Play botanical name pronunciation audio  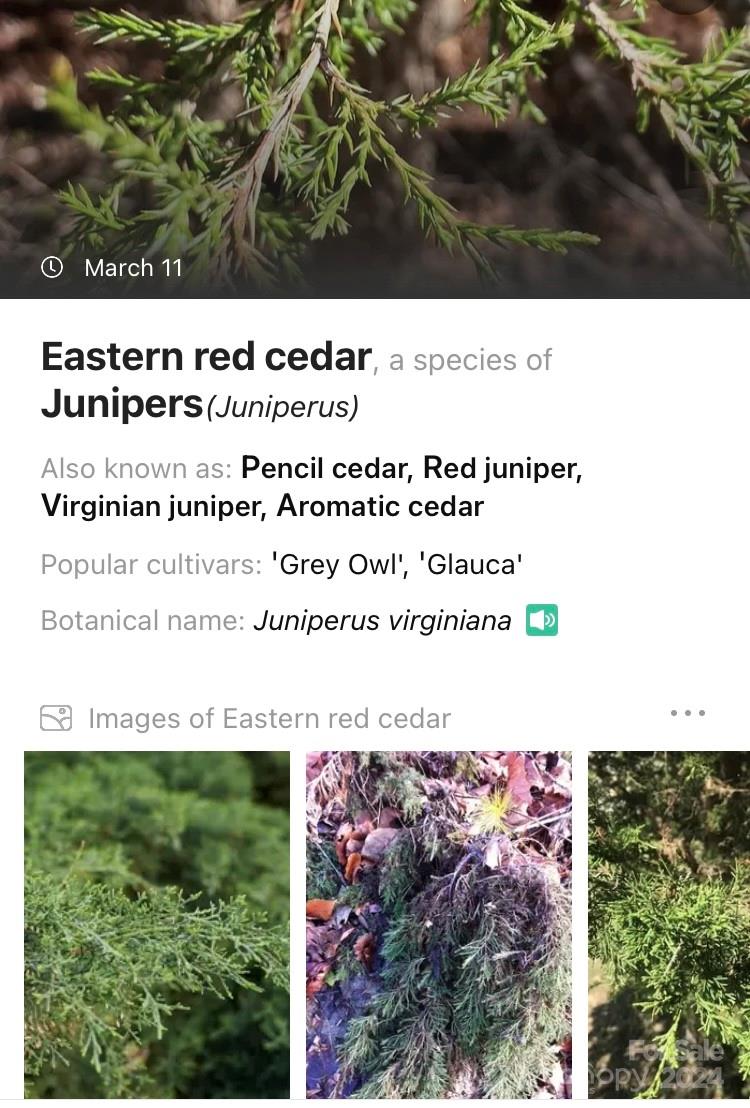[541, 620]
